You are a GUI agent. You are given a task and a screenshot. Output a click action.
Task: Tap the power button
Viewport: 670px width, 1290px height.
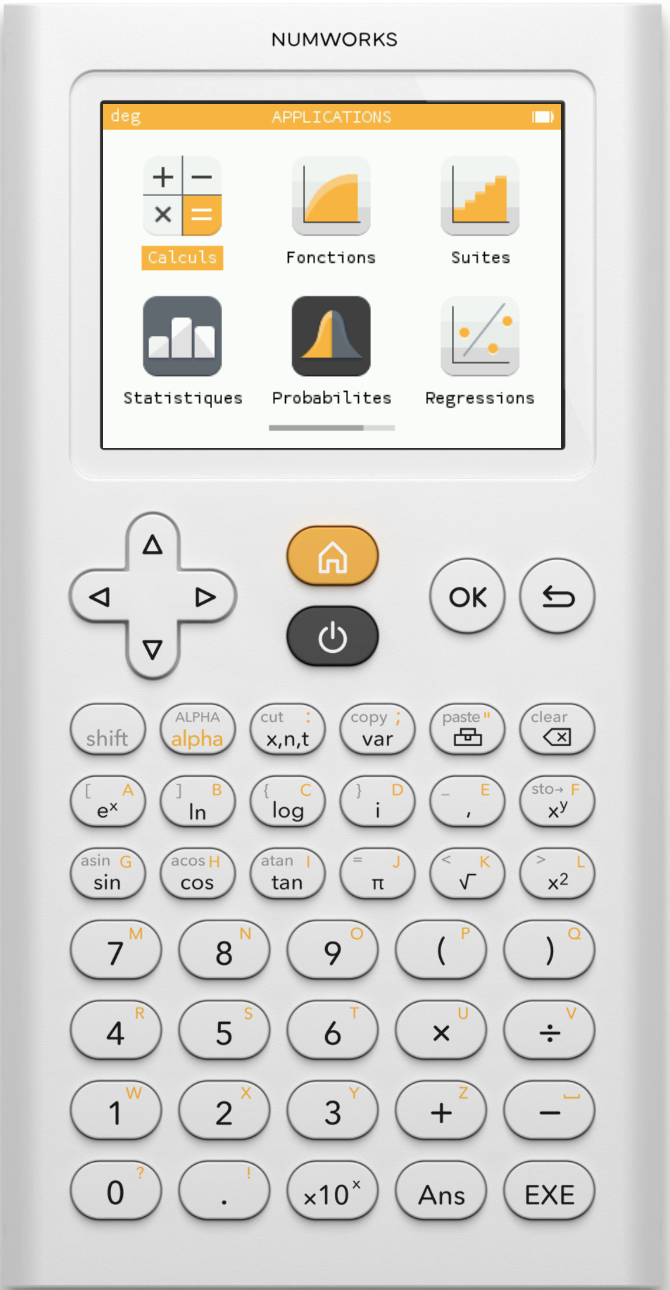[332, 636]
